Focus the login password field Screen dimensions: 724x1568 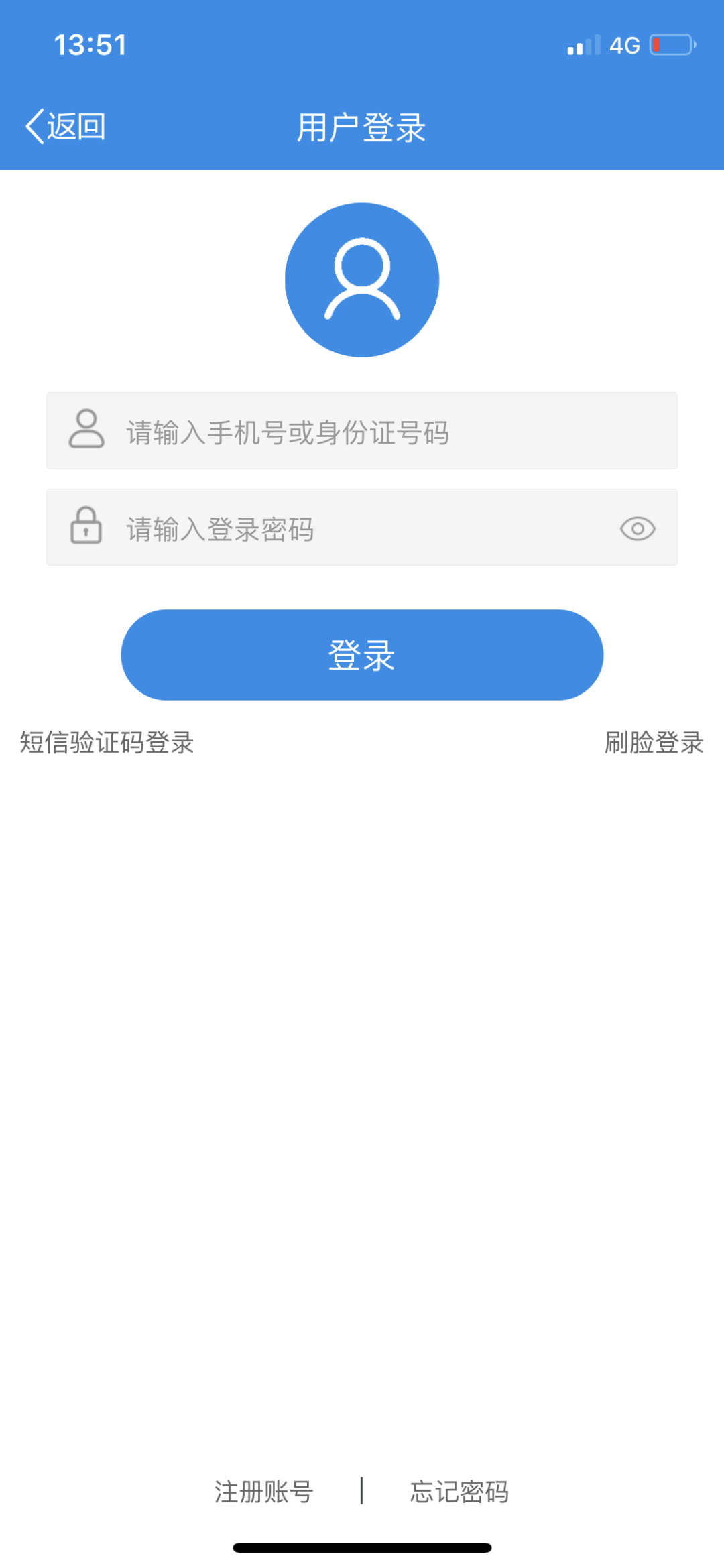click(362, 527)
